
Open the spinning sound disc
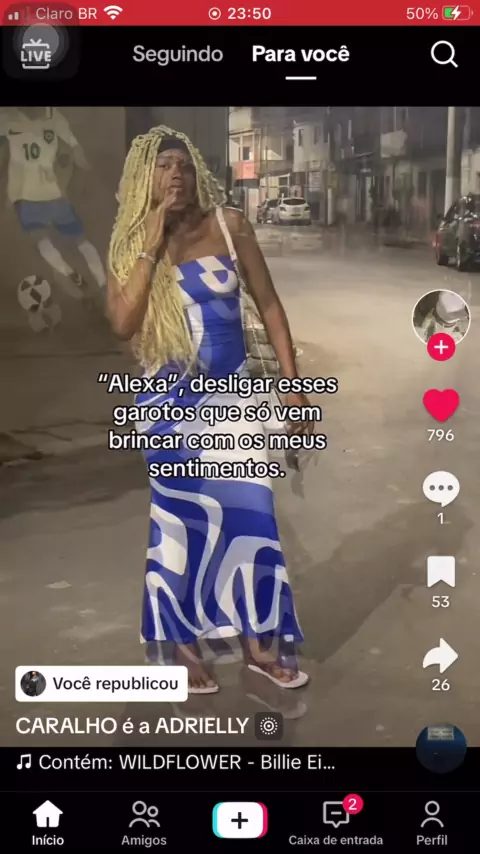[441, 748]
